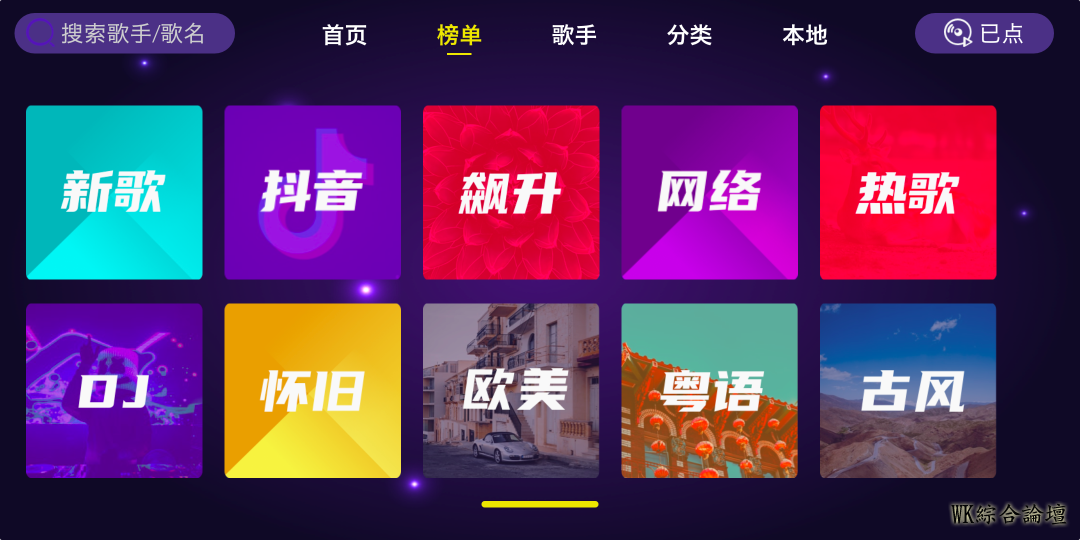Open the 飙升 chart tile
Image resolution: width=1080 pixels, height=540 pixels.
(511, 192)
